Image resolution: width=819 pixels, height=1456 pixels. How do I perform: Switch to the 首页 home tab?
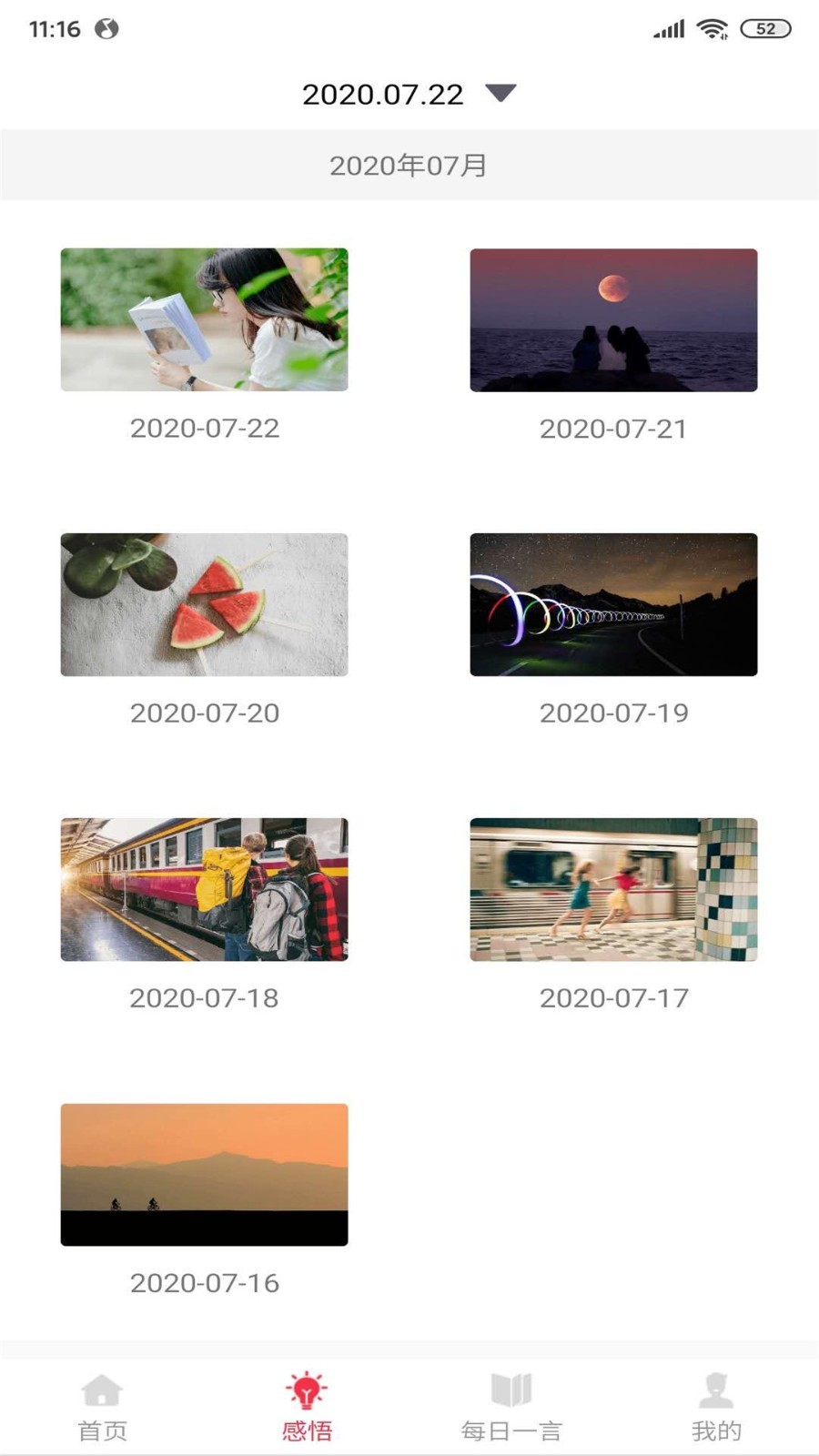click(102, 1406)
